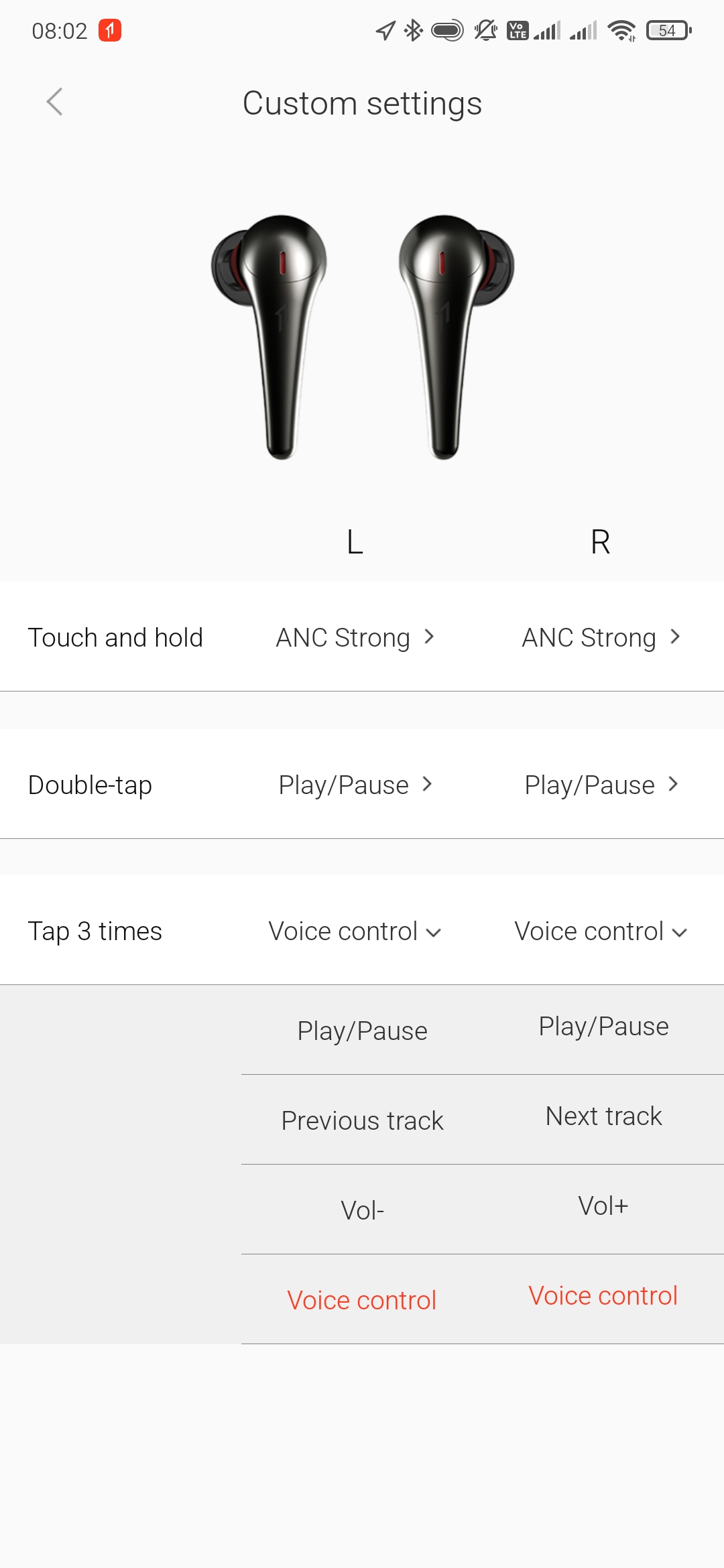The height and width of the screenshot is (1568, 724).
Task: Change left earbud Touch and hold action
Action: [355, 637]
